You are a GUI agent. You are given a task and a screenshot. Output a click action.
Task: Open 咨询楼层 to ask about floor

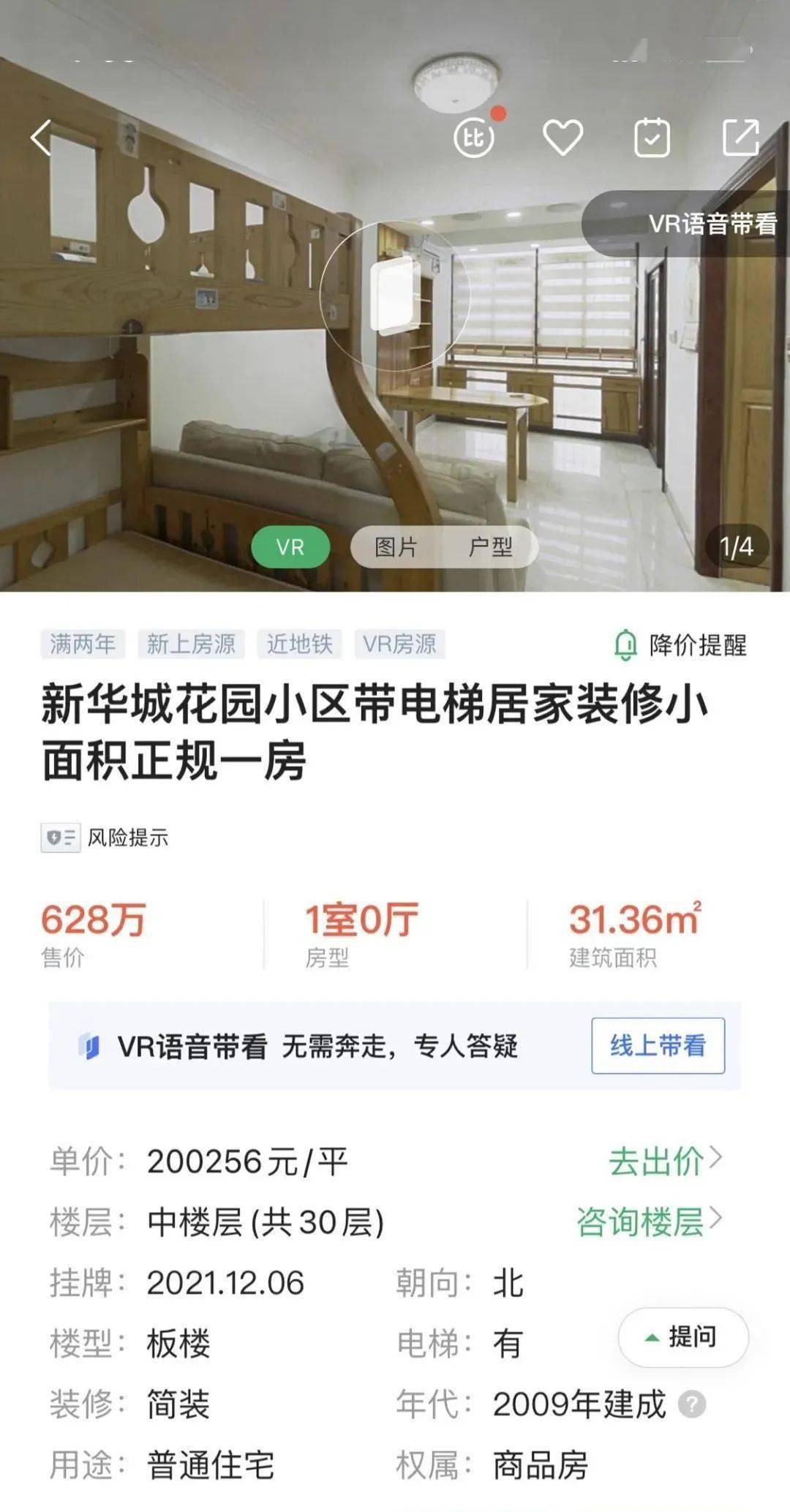click(649, 1222)
